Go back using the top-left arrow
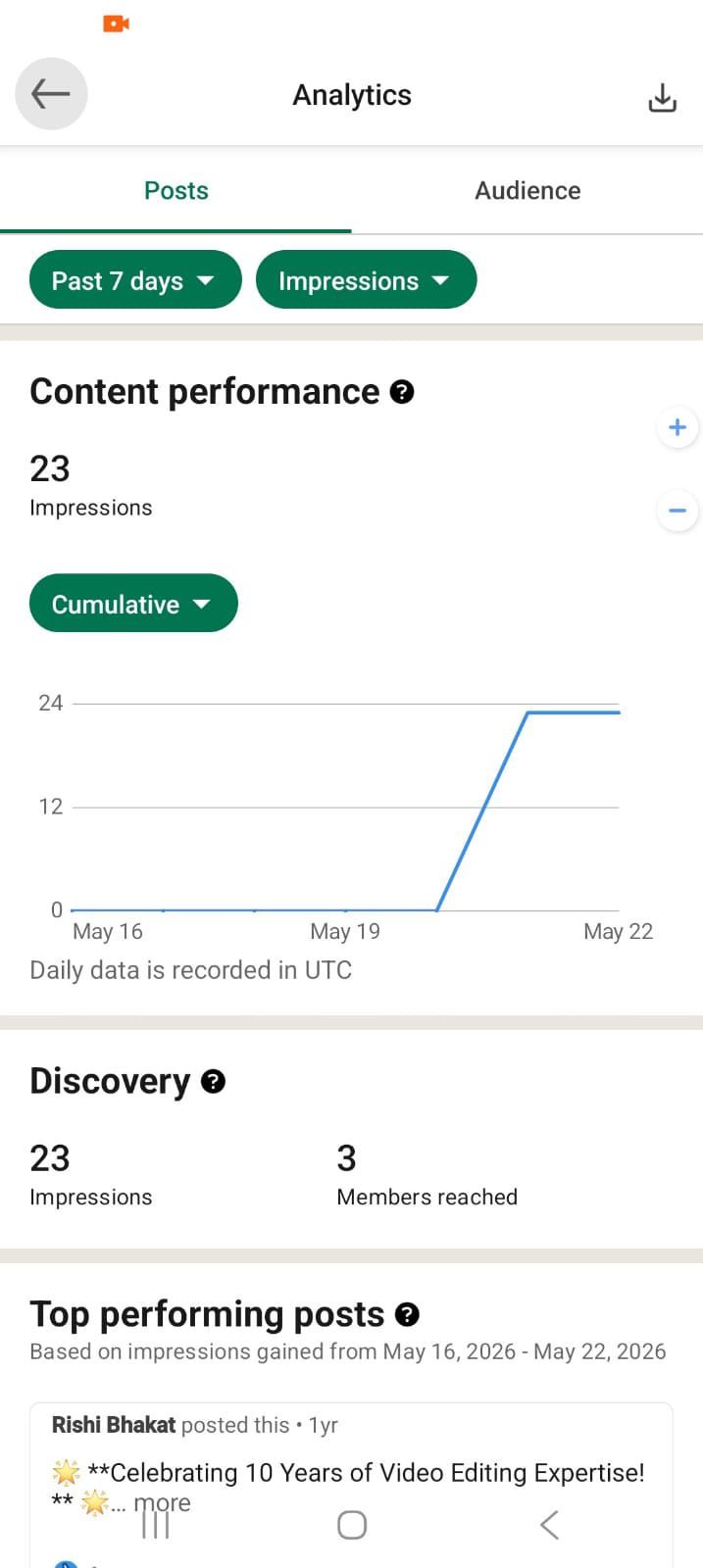 (51, 94)
